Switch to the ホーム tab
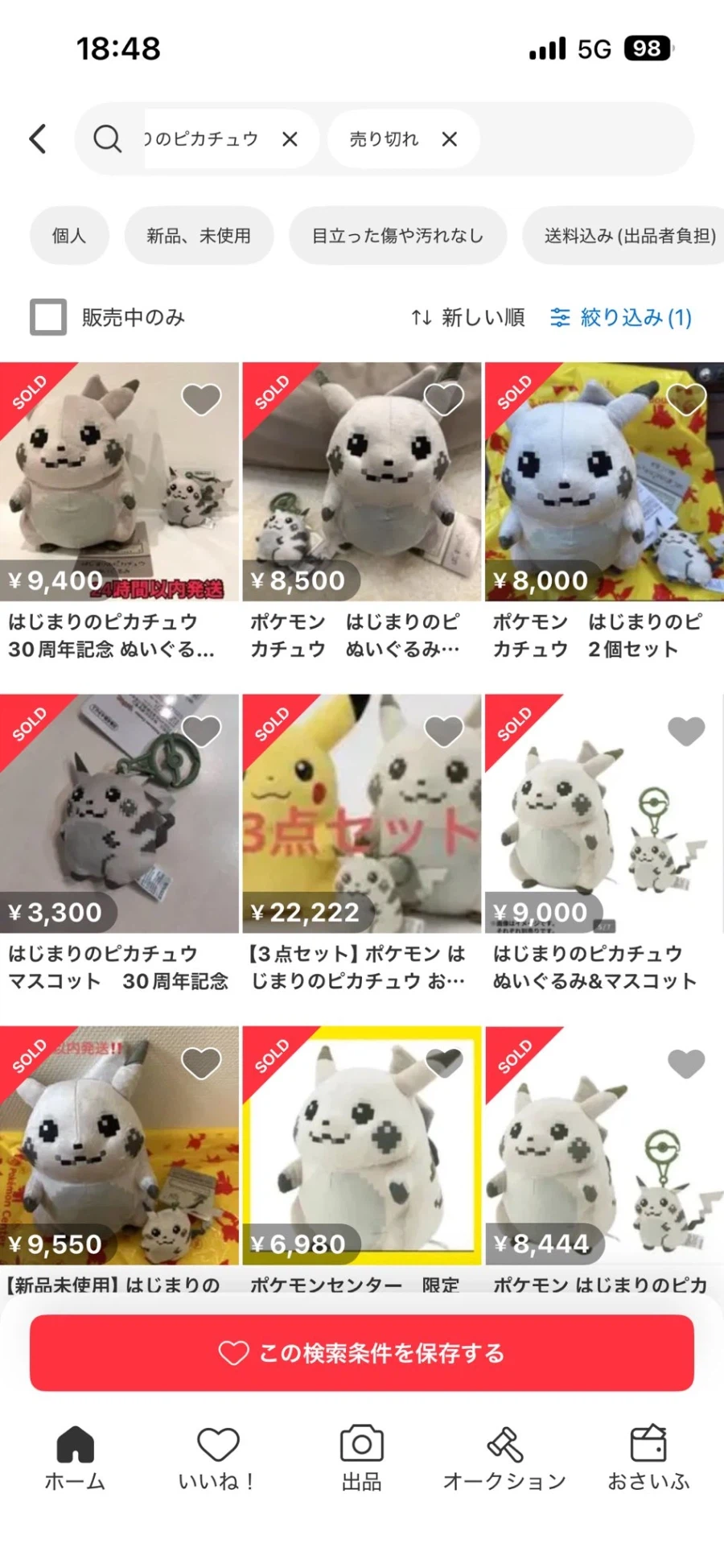This screenshot has height=1568, width=724. [75, 1457]
